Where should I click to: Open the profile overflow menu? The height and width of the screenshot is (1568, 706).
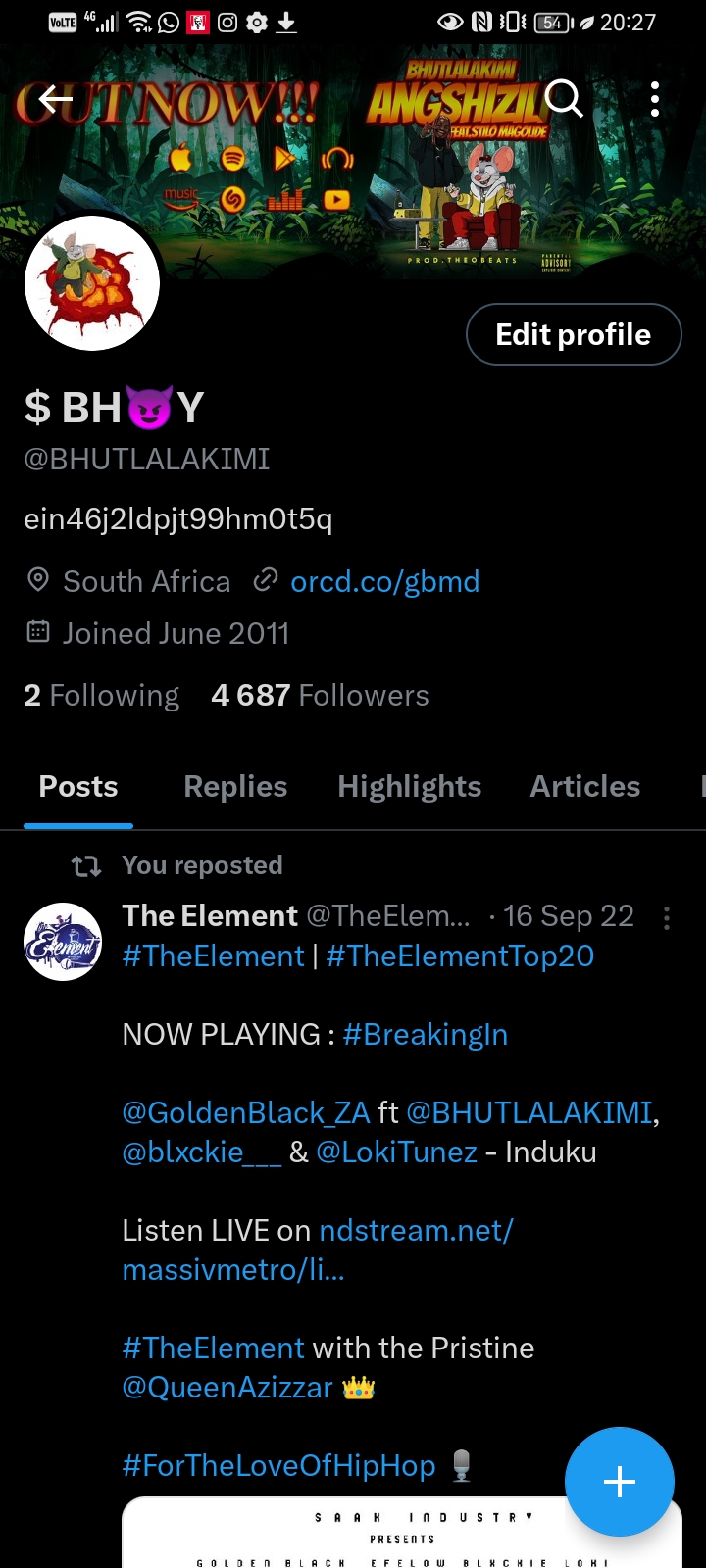tap(655, 98)
